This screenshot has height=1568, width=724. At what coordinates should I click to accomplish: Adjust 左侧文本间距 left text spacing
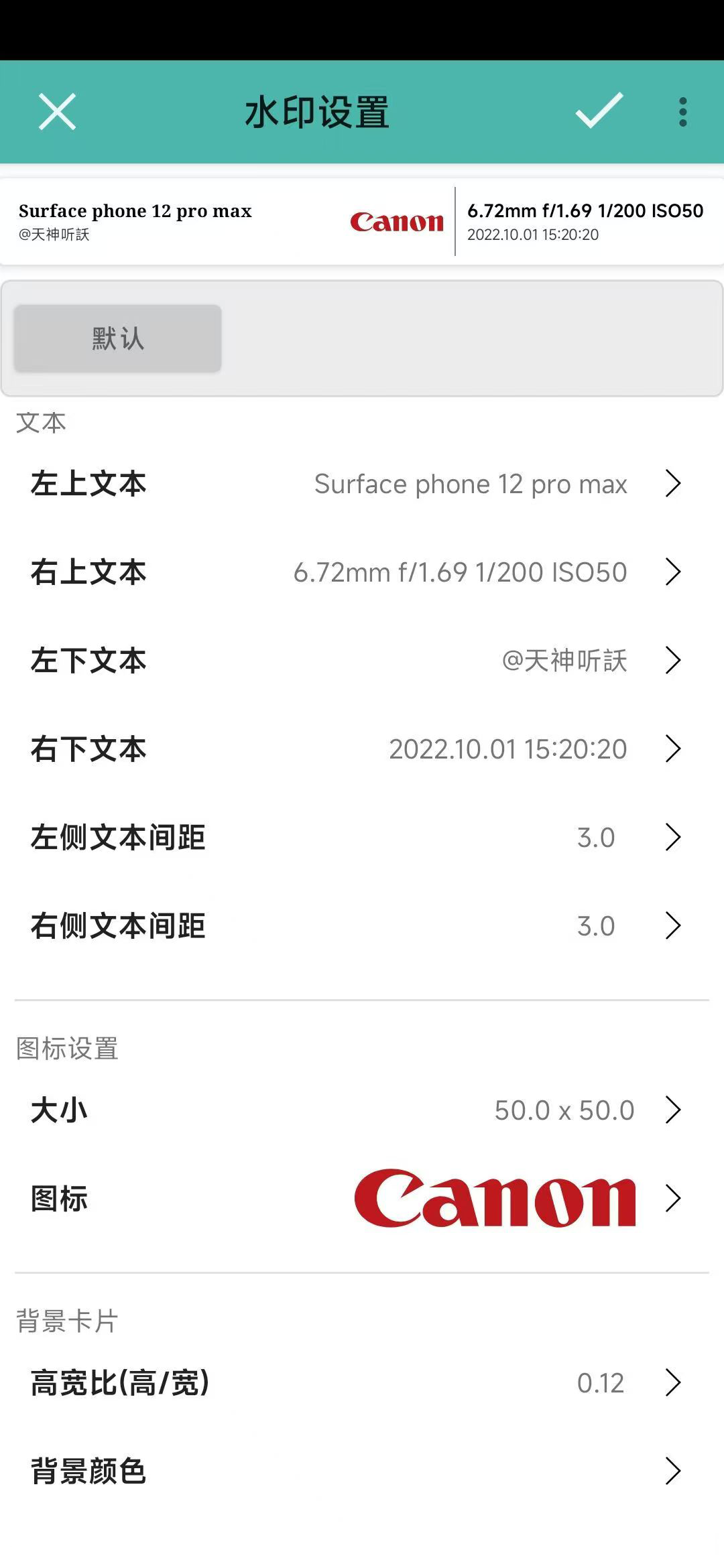362,838
